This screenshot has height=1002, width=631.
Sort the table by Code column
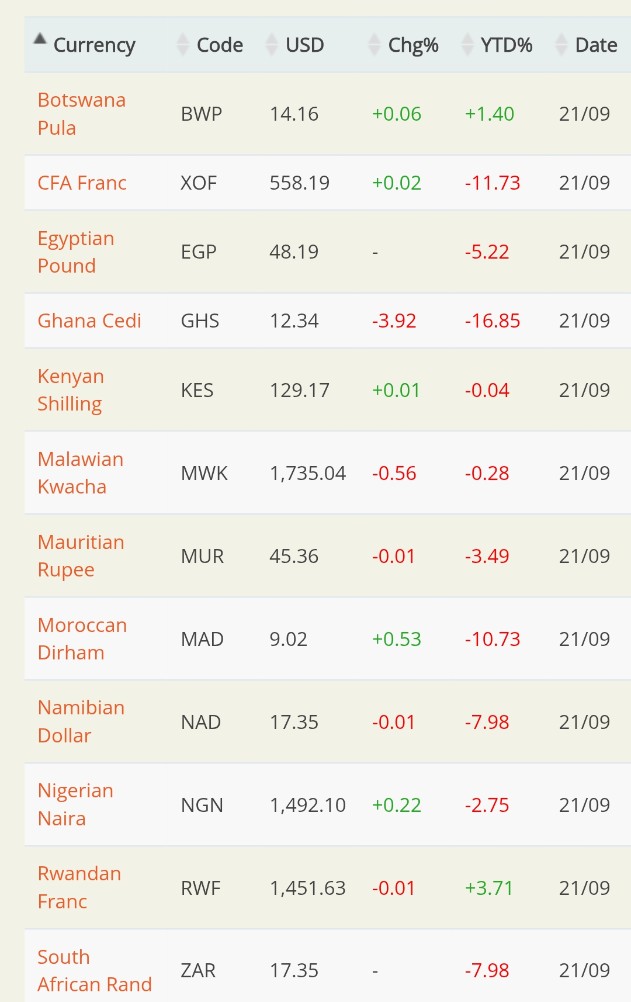click(x=219, y=45)
